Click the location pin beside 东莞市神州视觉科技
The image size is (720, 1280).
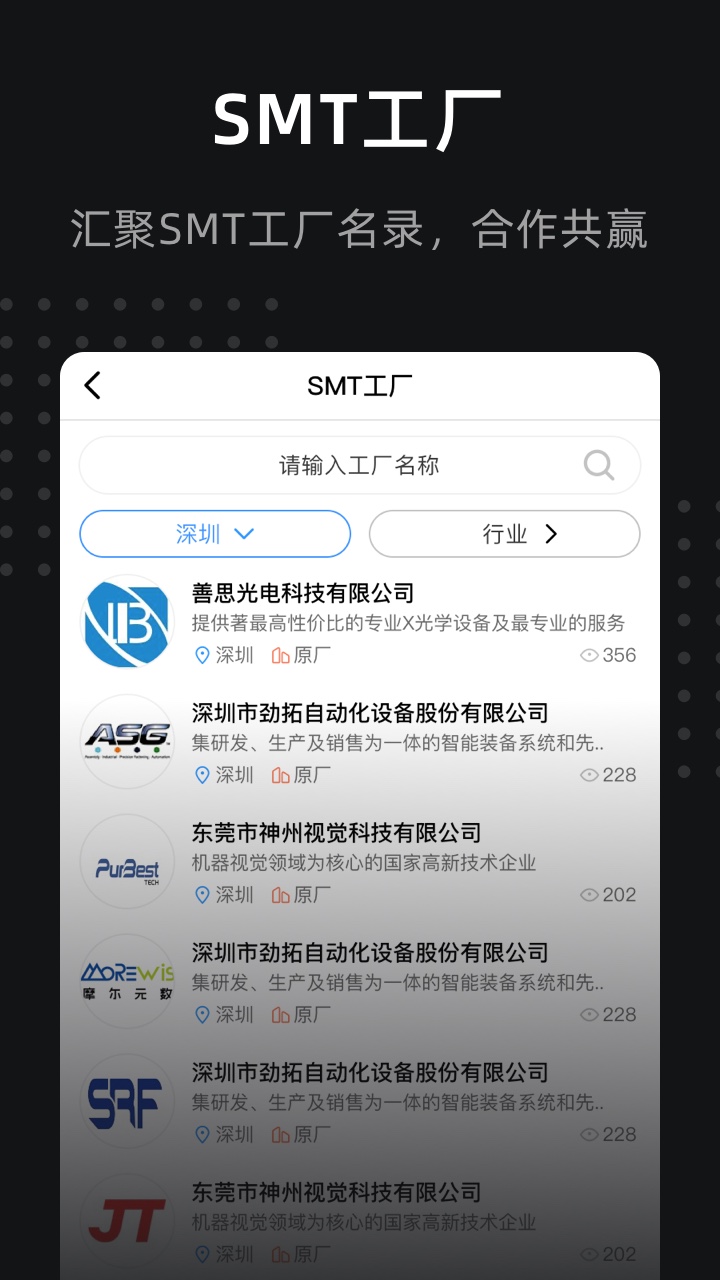pyautogui.click(x=202, y=895)
